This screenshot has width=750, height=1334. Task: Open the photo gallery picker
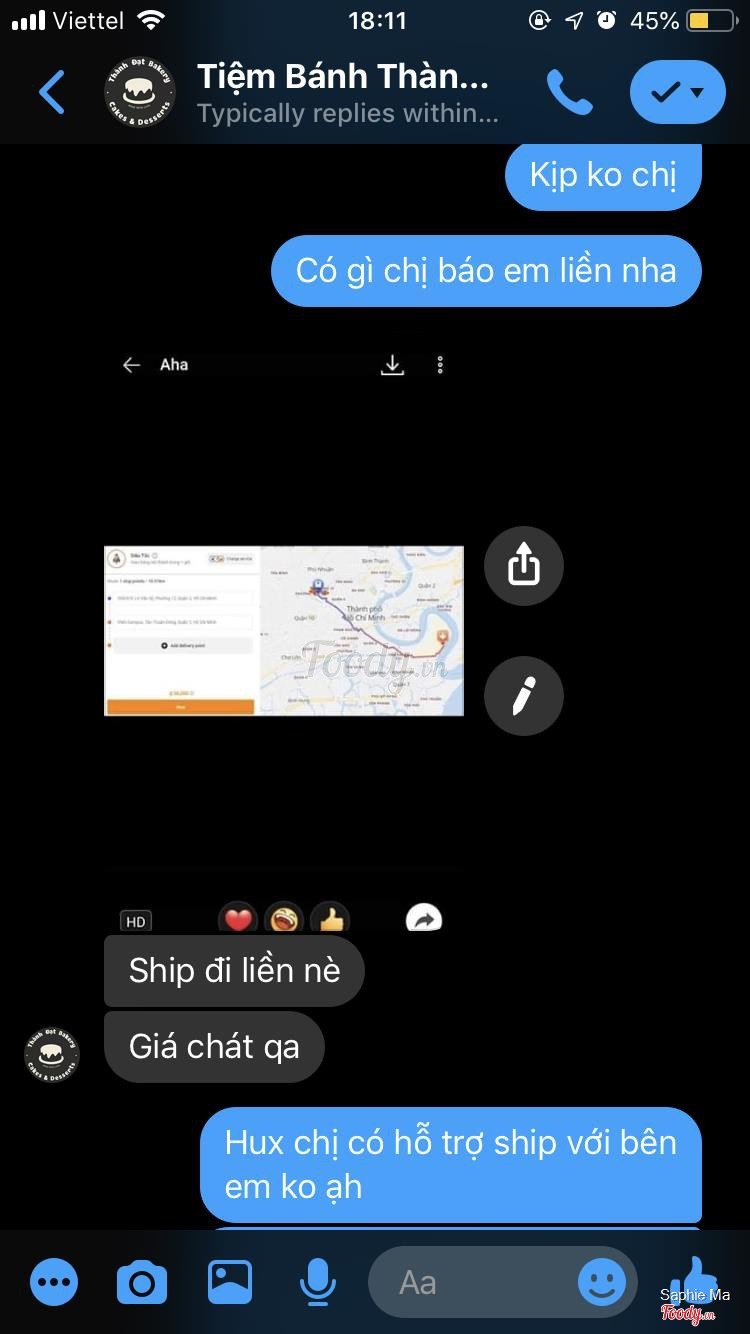click(x=230, y=1282)
